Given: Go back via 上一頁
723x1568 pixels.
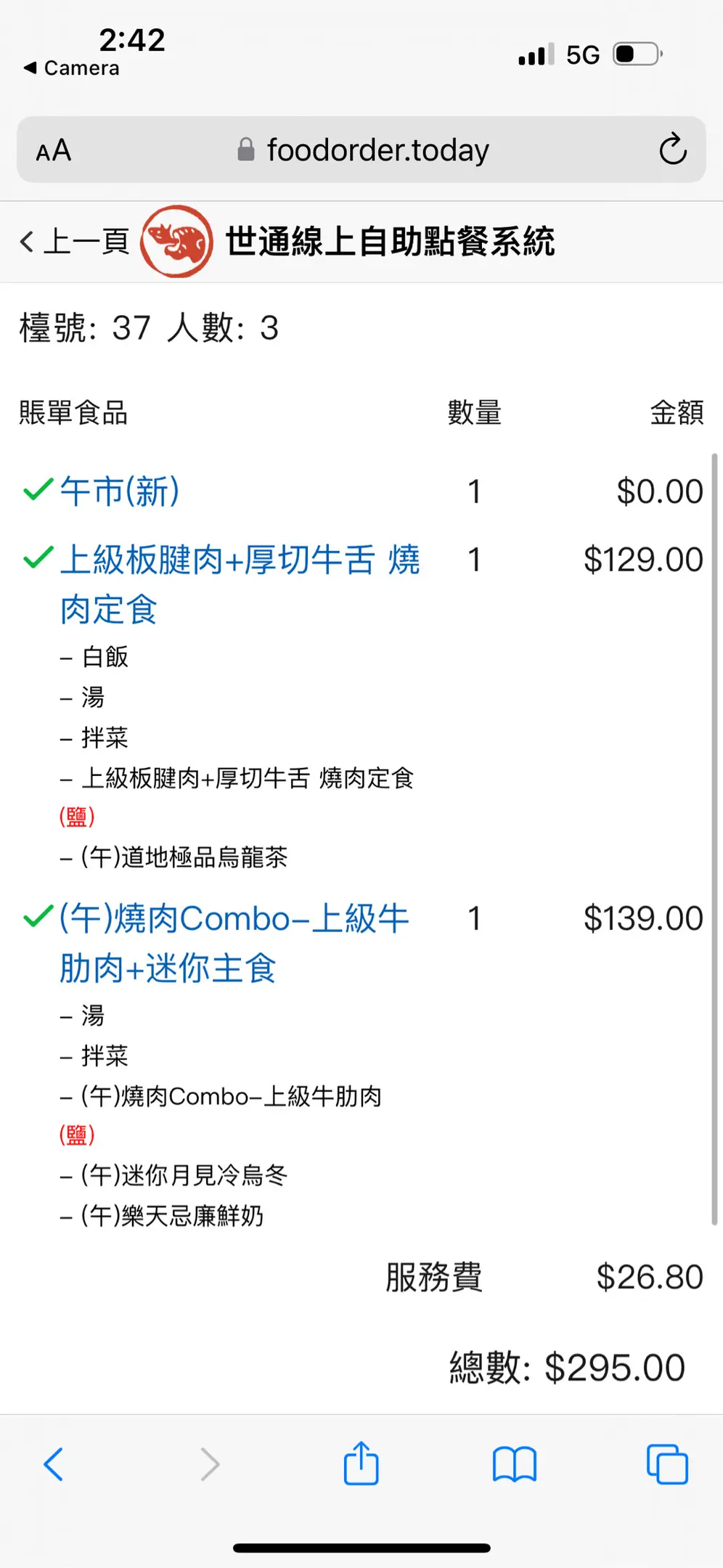Looking at the screenshot, I should tap(75, 241).
